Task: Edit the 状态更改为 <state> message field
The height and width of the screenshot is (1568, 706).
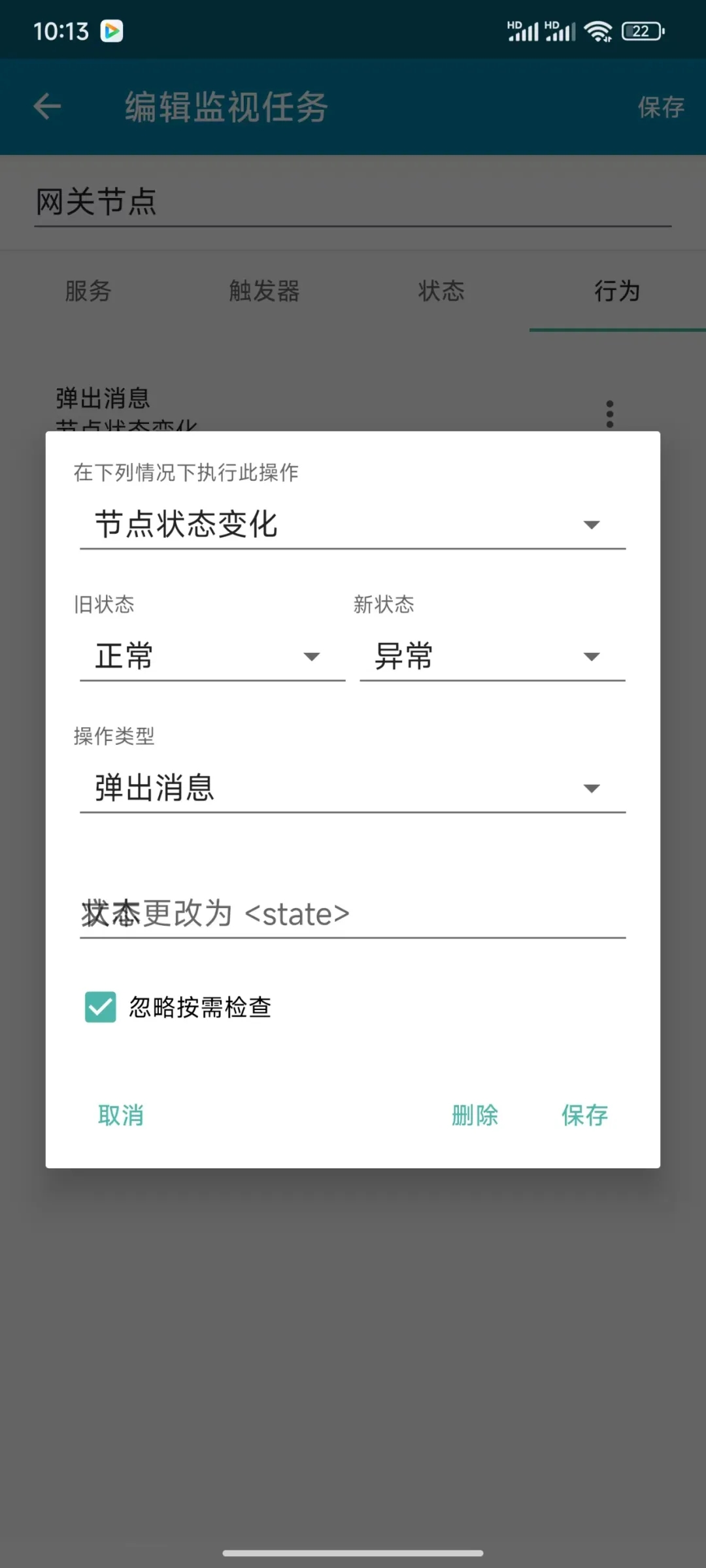Action: pyautogui.click(x=352, y=913)
